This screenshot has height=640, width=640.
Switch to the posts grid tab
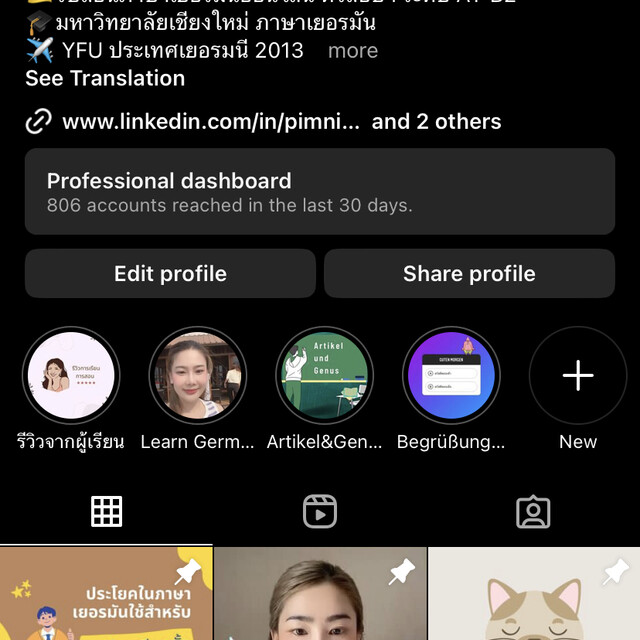[106, 511]
